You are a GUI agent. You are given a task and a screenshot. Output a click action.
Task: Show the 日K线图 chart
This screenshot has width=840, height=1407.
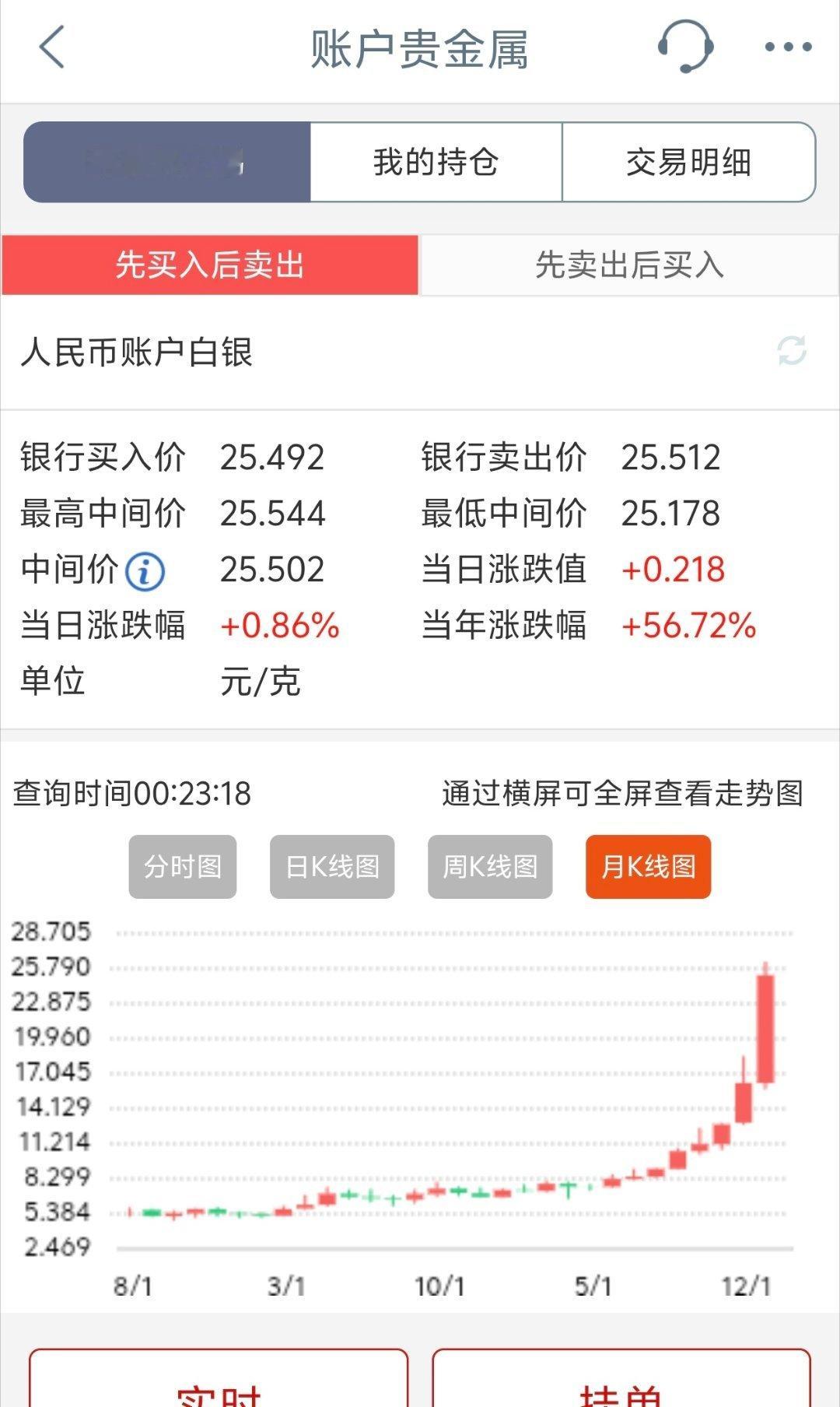[x=332, y=866]
